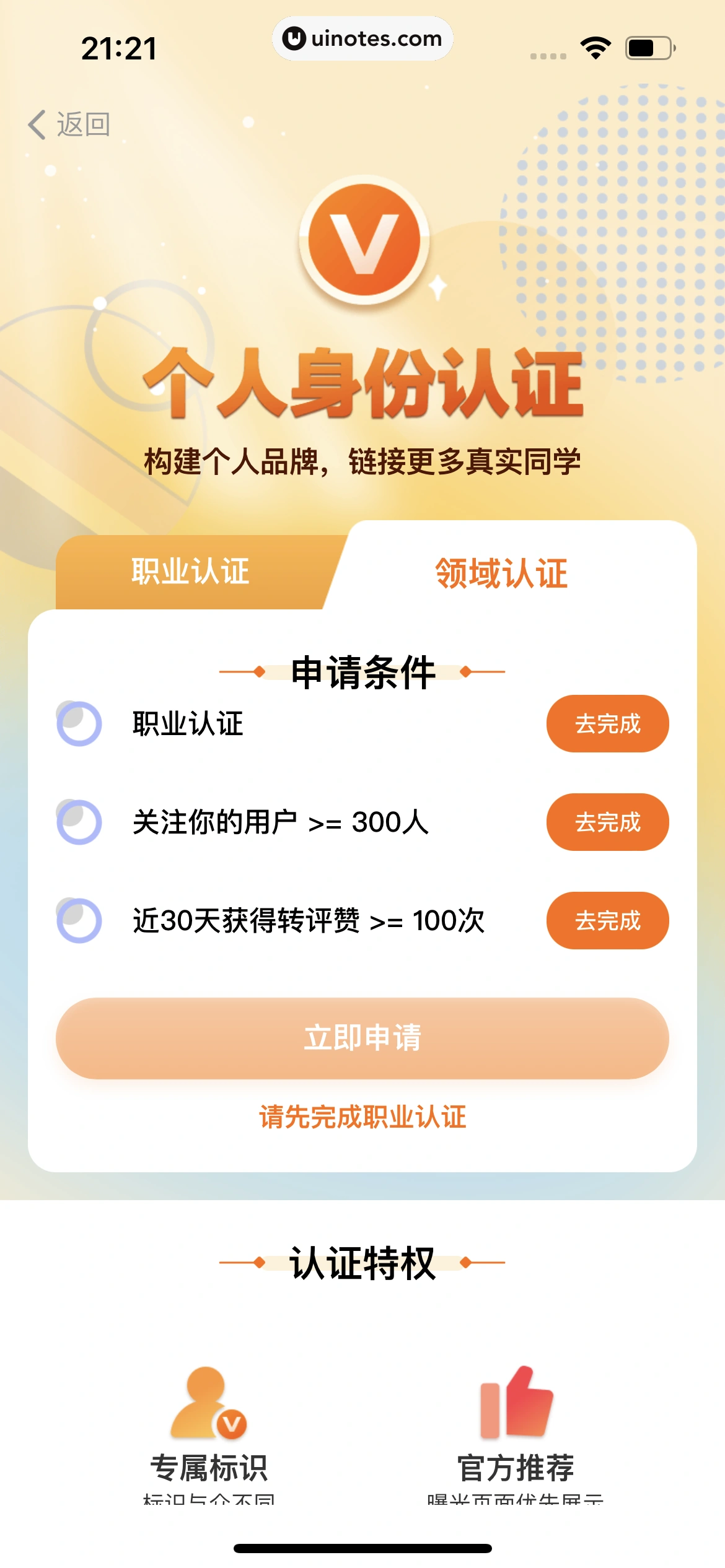Tap the cellular signal dots indicator
The image size is (725, 1568).
547,54
